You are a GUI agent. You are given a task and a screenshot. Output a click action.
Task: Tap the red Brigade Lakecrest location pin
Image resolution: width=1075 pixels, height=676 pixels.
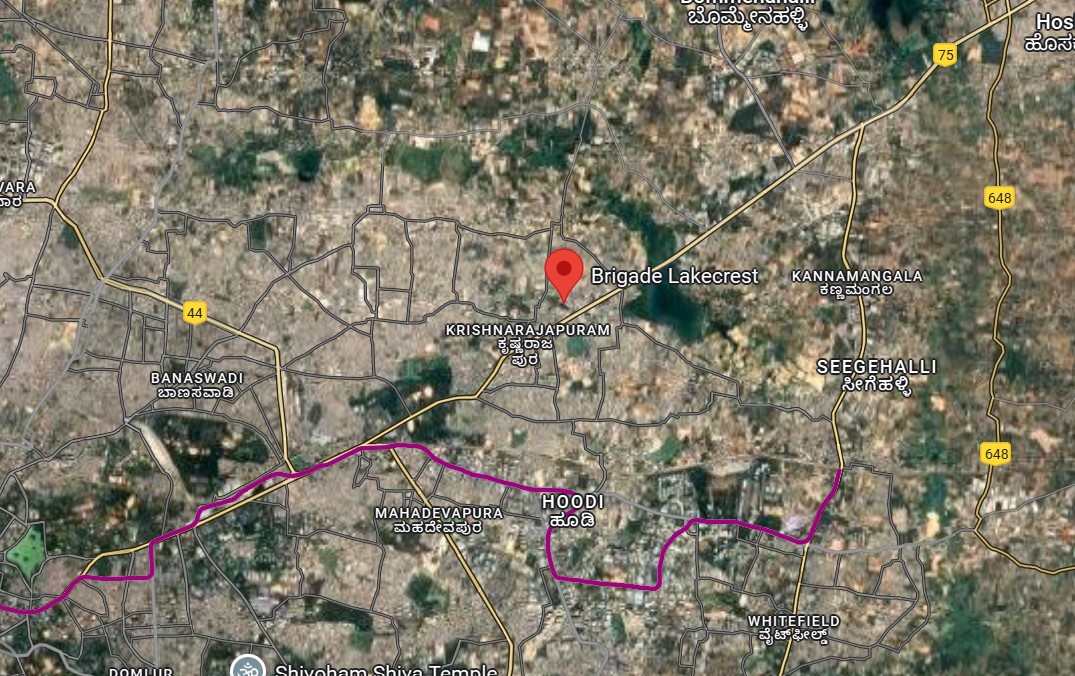pyautogui.click(x=564, y=271)
